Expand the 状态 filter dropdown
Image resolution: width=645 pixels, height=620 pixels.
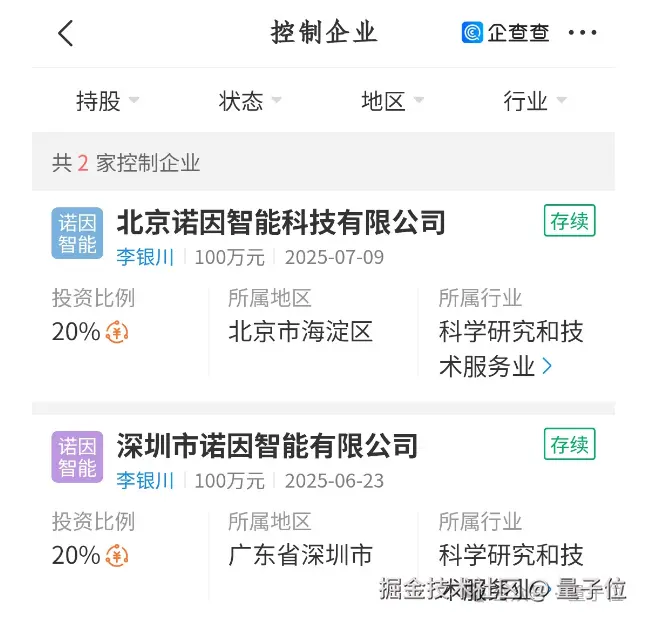click(x=250, y=100)
